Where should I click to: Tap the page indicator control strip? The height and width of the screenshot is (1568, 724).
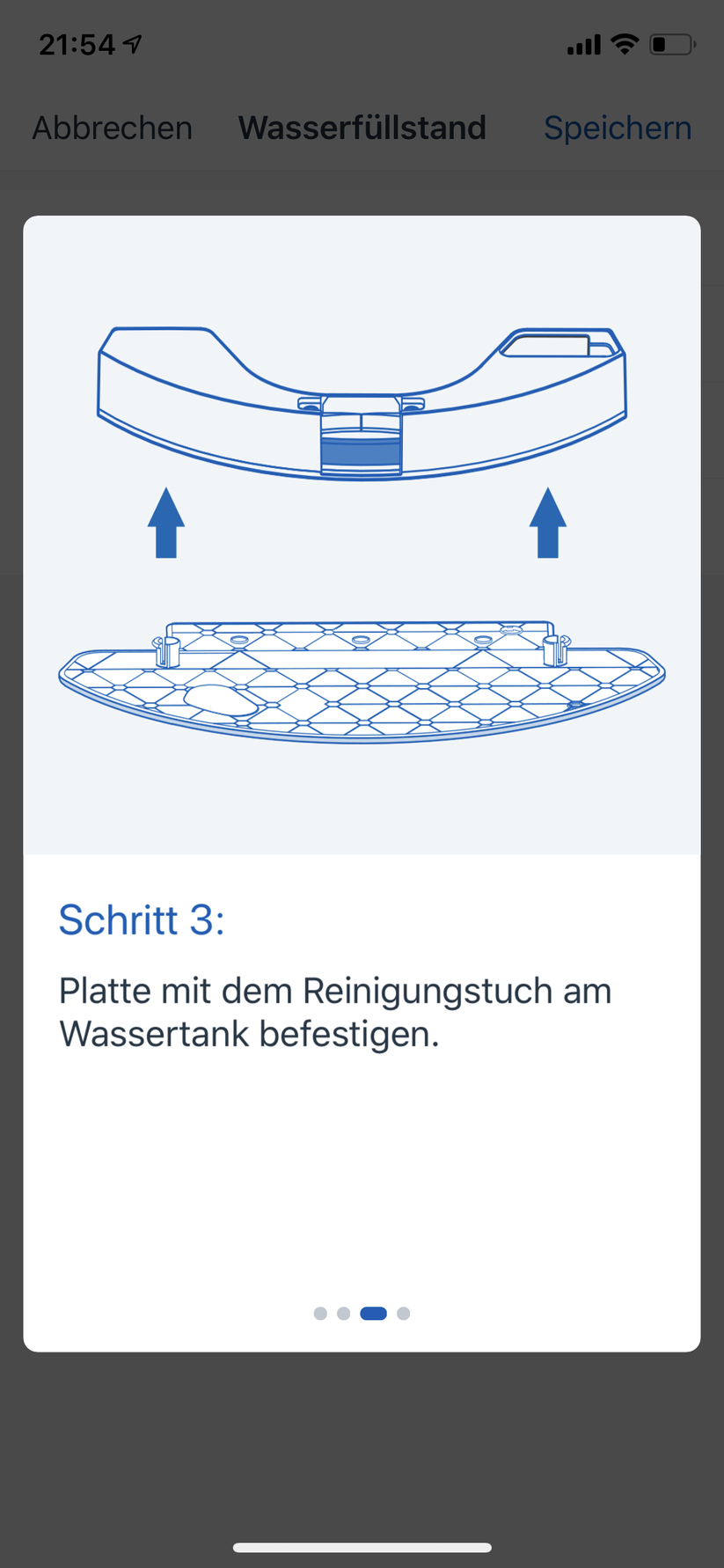pos(362,1313)
